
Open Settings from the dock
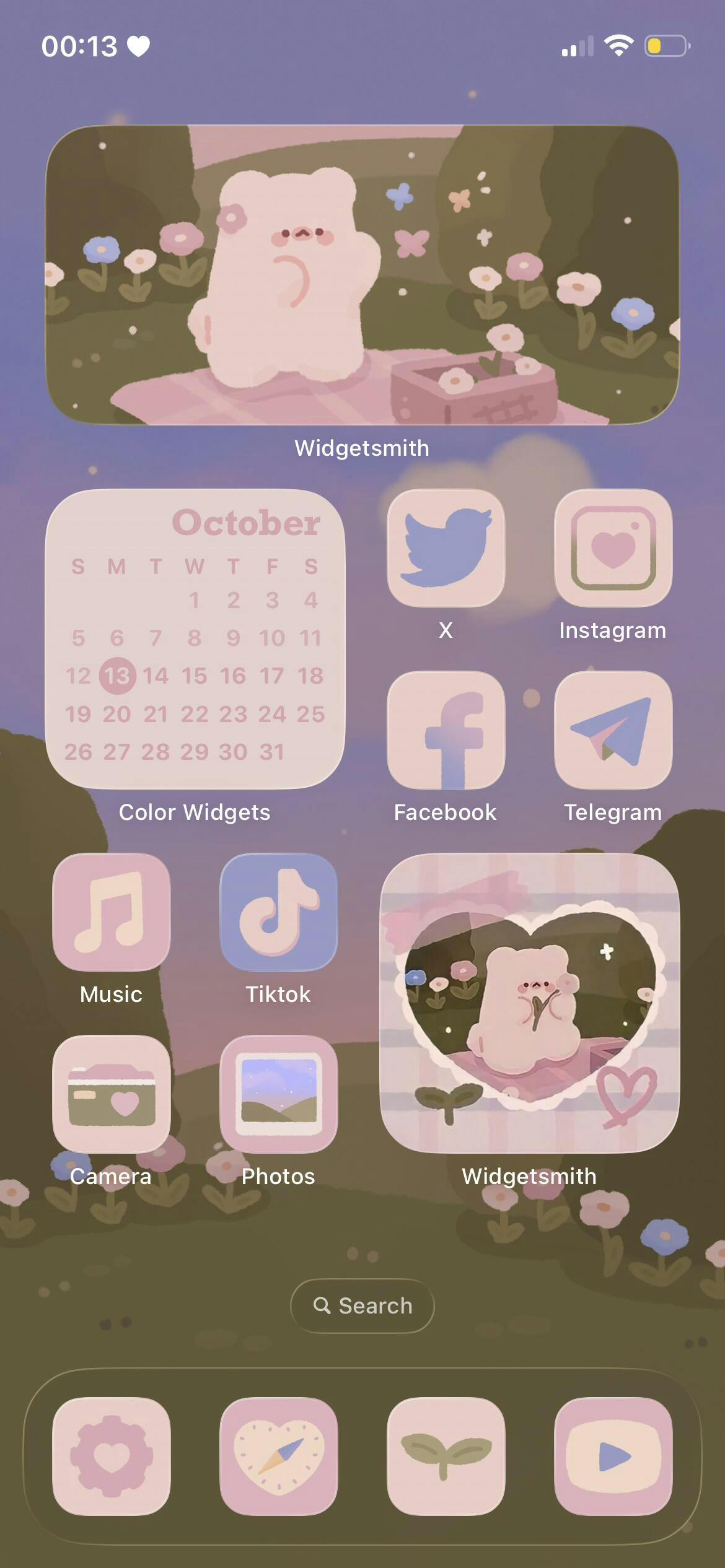click(112, 1455)
